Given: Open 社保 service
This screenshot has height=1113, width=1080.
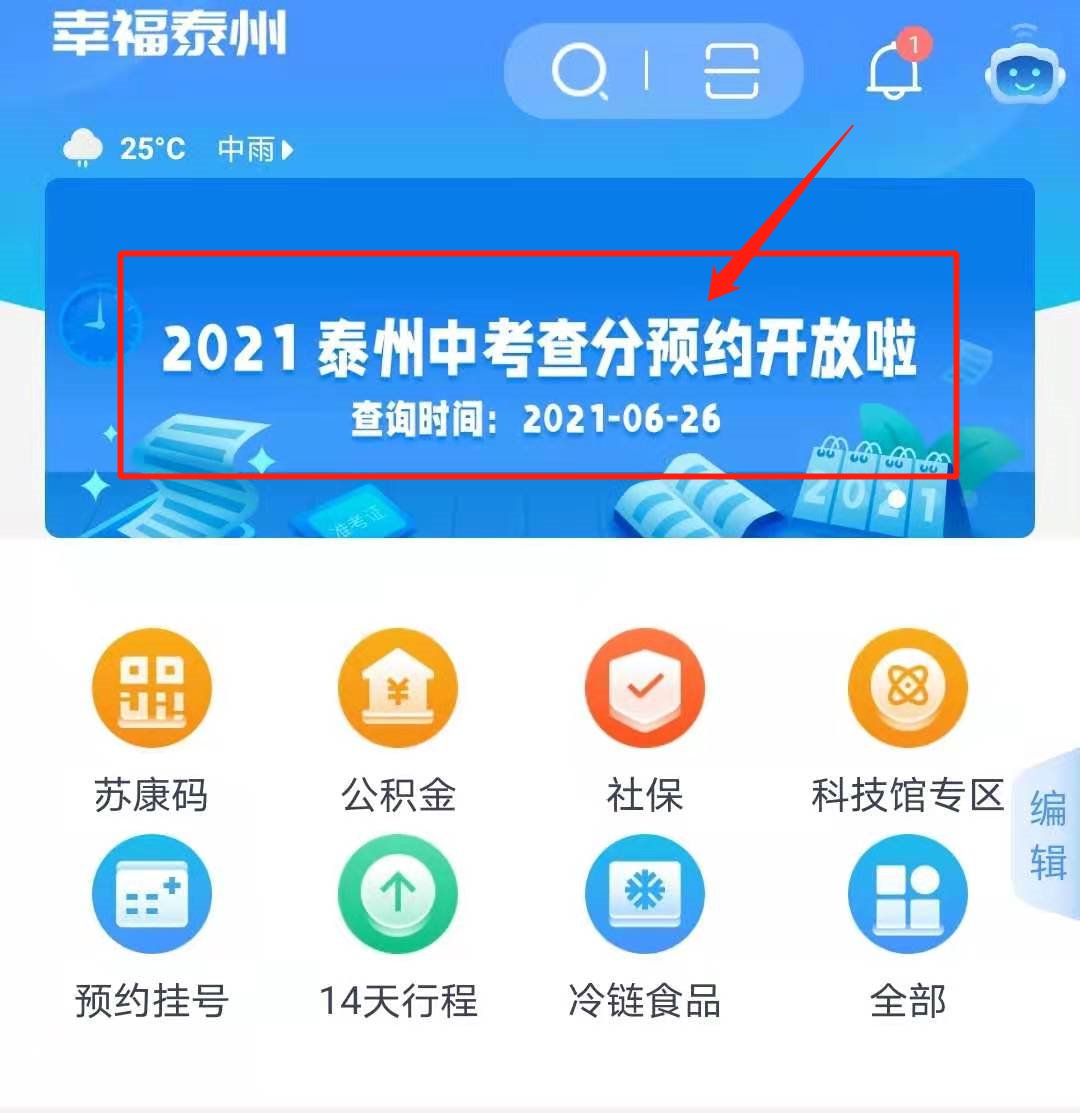Looking at the screenshot, I should 645,689.
